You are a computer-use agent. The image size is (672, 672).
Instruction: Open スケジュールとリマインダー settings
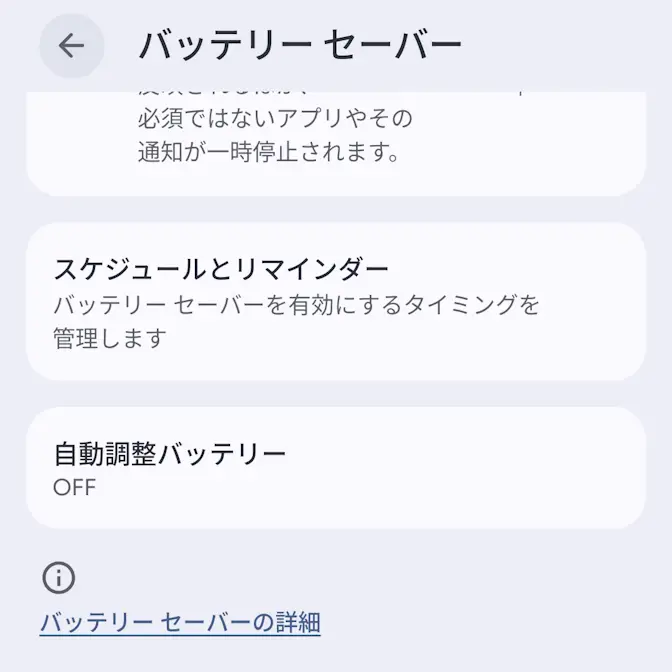click(335, 301)
